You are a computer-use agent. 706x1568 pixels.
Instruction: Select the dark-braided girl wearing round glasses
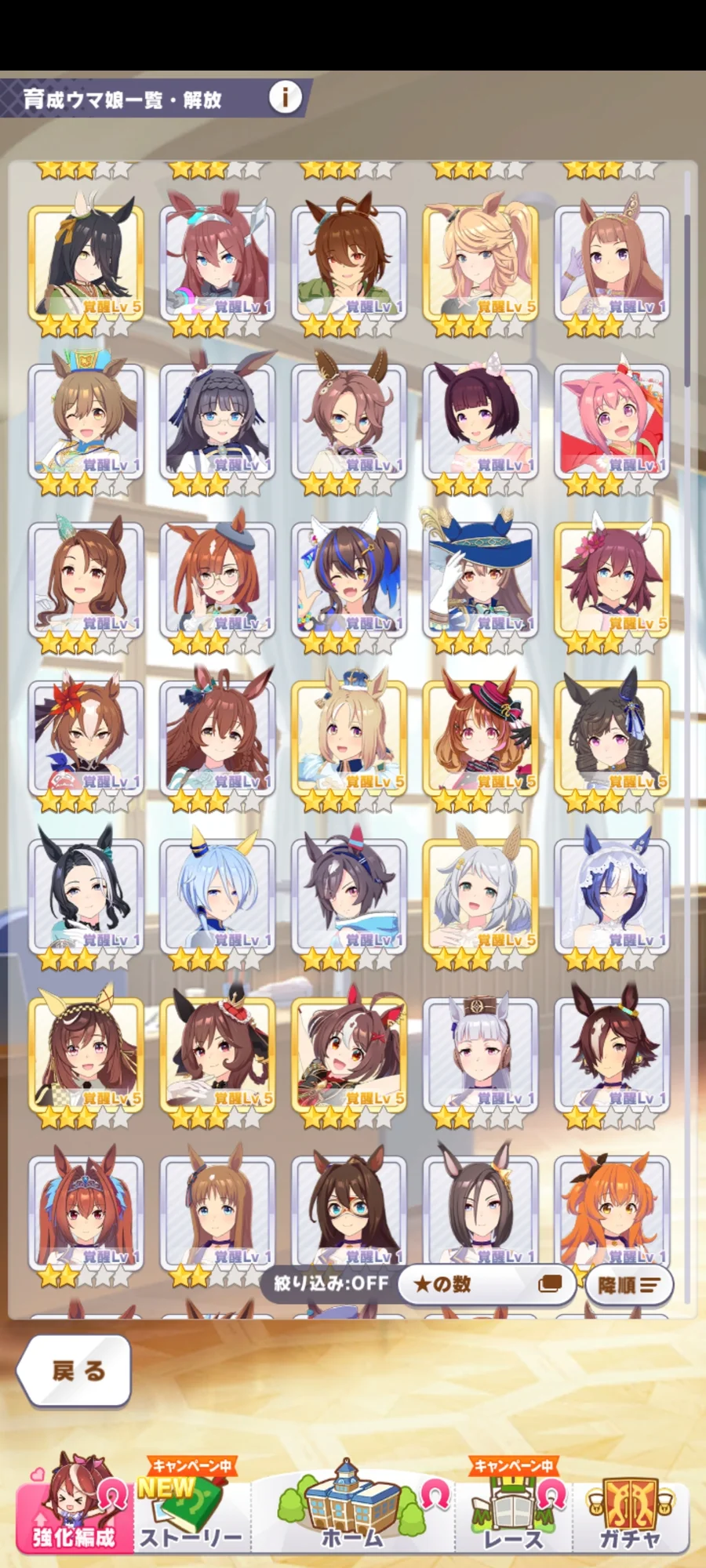click(x=217, y=423)
